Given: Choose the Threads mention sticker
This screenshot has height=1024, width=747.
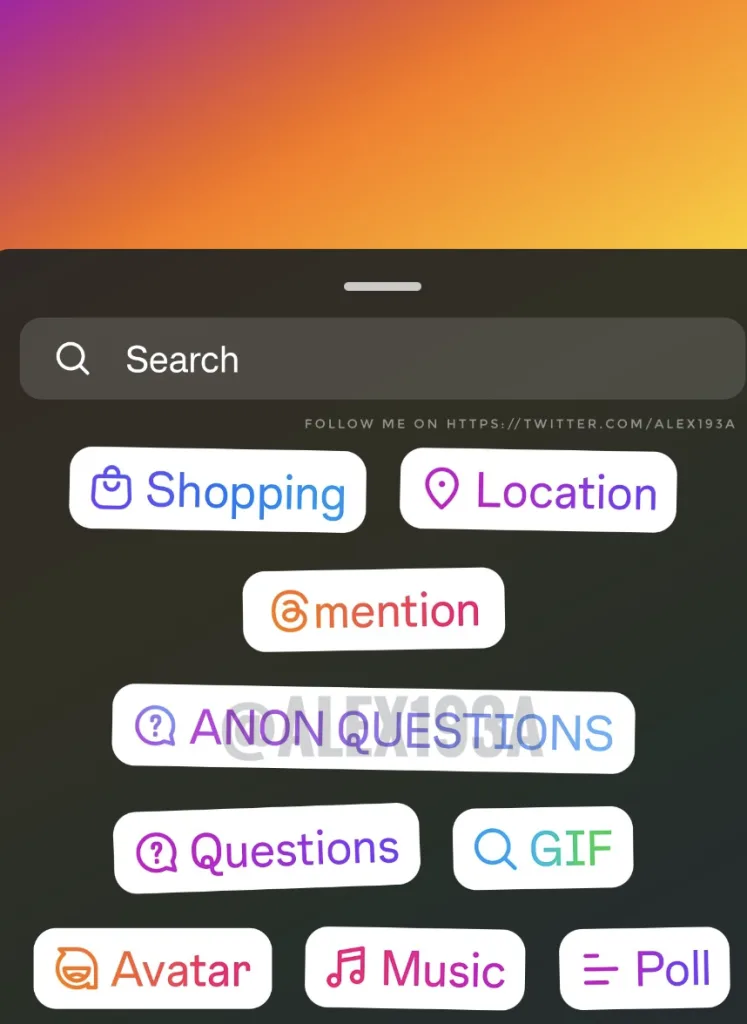Looking at the screenshot, I should (373, 610).
